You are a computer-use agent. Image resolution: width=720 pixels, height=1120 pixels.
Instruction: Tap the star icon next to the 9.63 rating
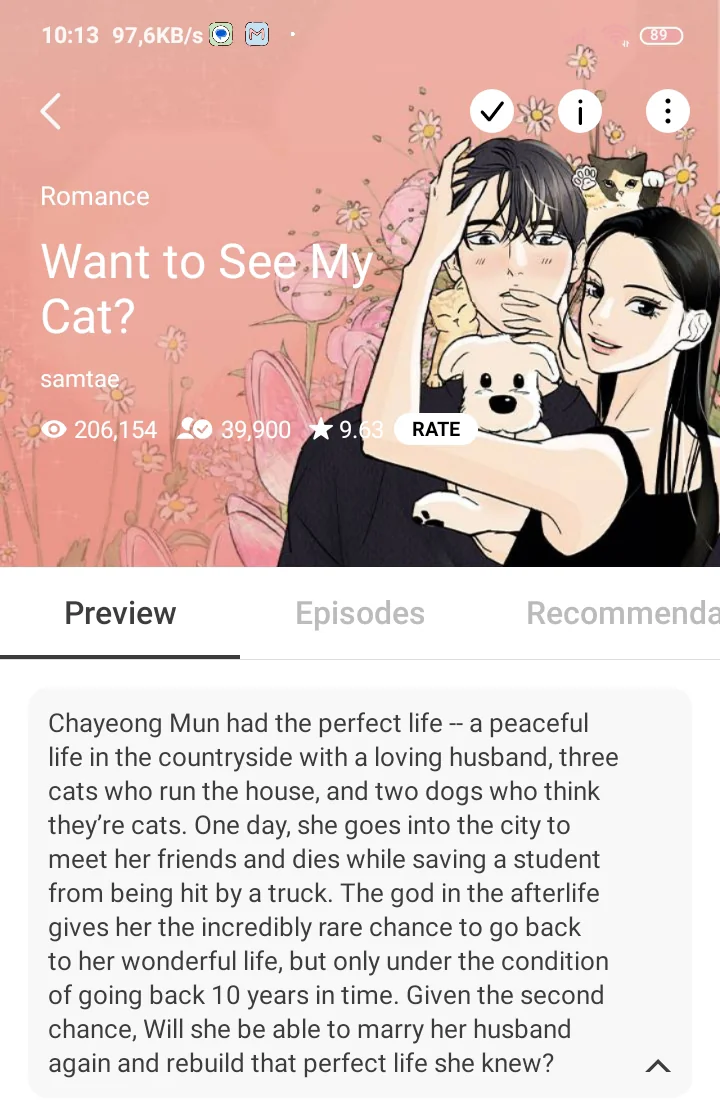(x=320, y=428)
